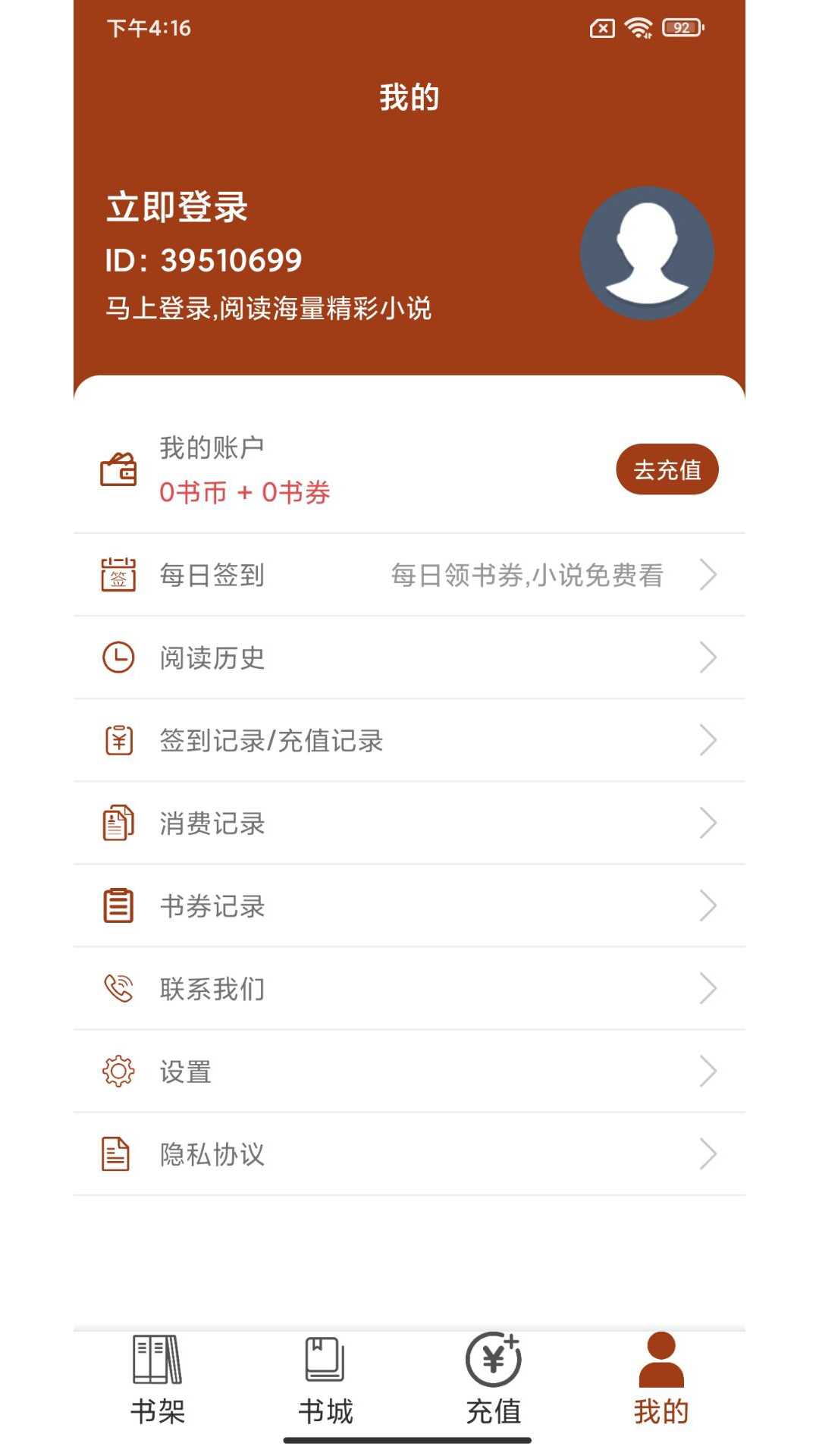
Task: Tap the red 0书币 + 0书券 balance
Action: point(244,493)
